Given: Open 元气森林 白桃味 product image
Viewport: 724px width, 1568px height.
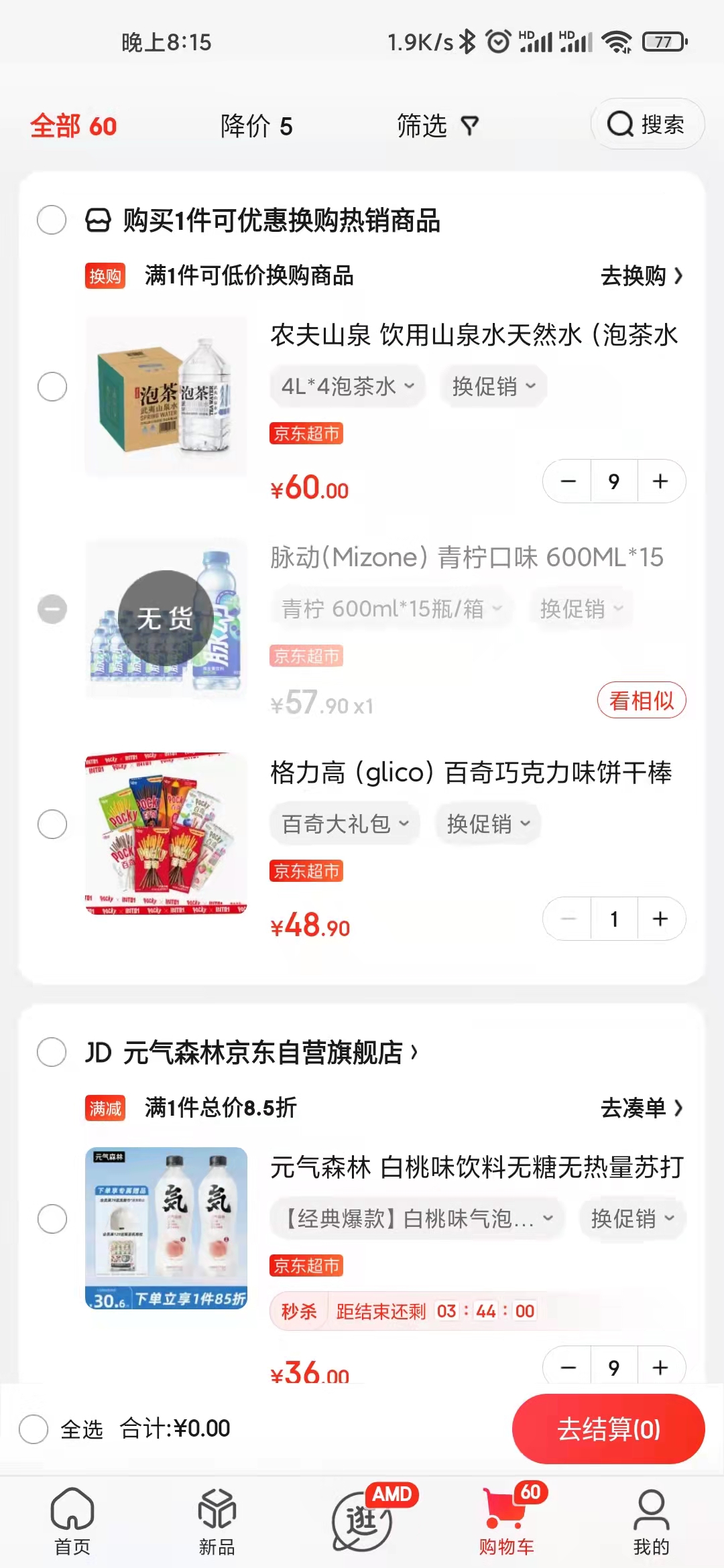Looking at the screenshot, I should point(166,1228).
